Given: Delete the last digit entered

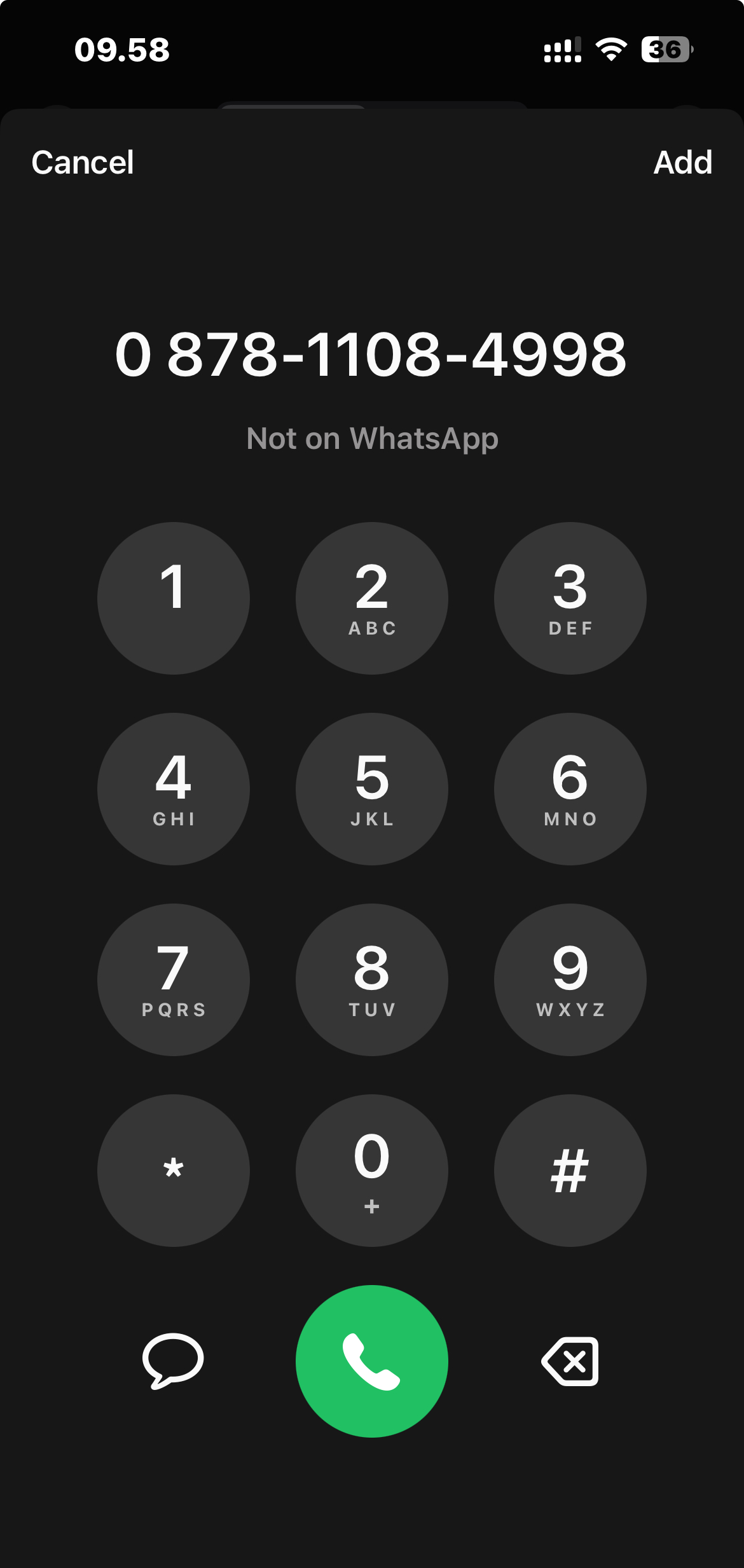Looking at the screenshot, I should (570, 1361).
